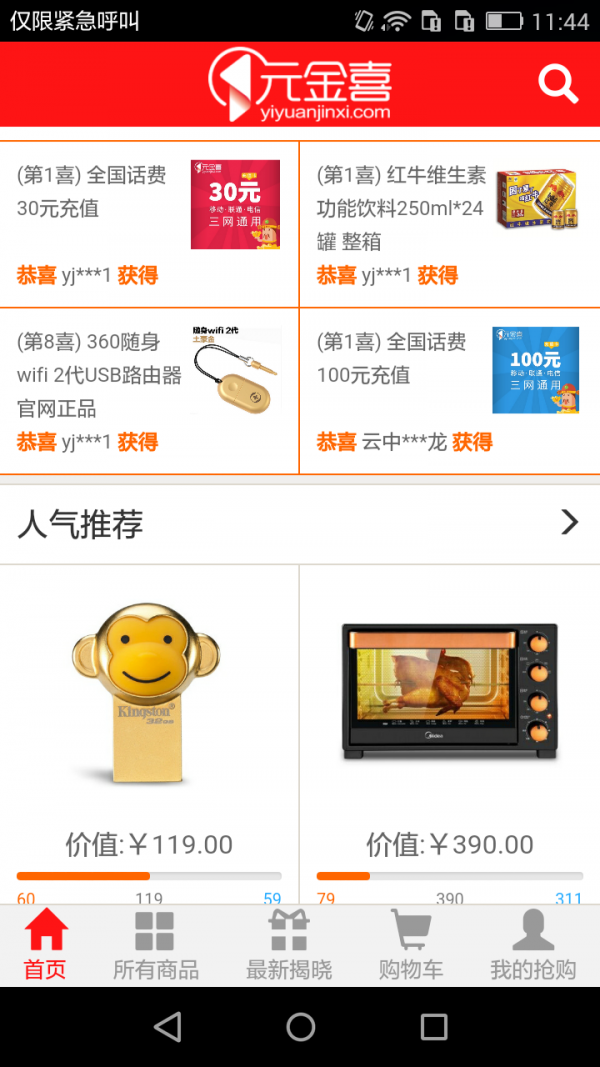View the 360随身wifi 2代 winner card
Screen dimensions: 600x1067
pyautogui.click(x=149, y=391)
